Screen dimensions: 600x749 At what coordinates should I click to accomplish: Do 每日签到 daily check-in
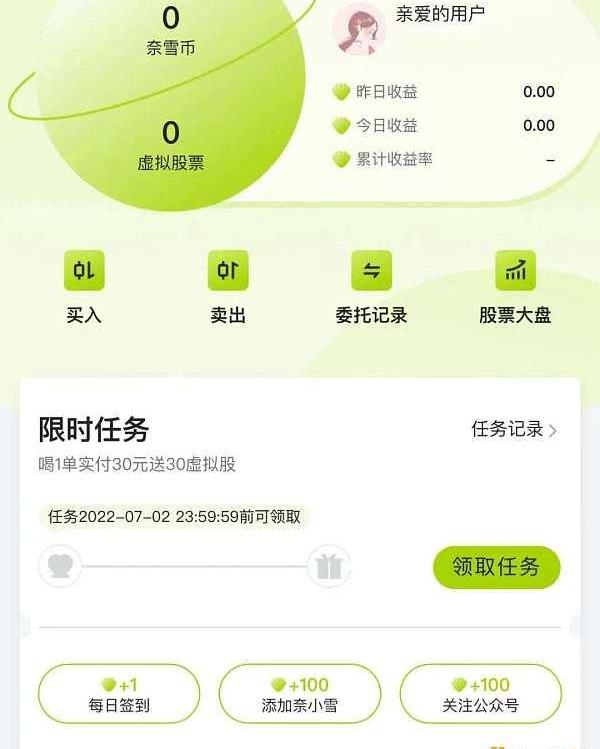tap(119, 694)
